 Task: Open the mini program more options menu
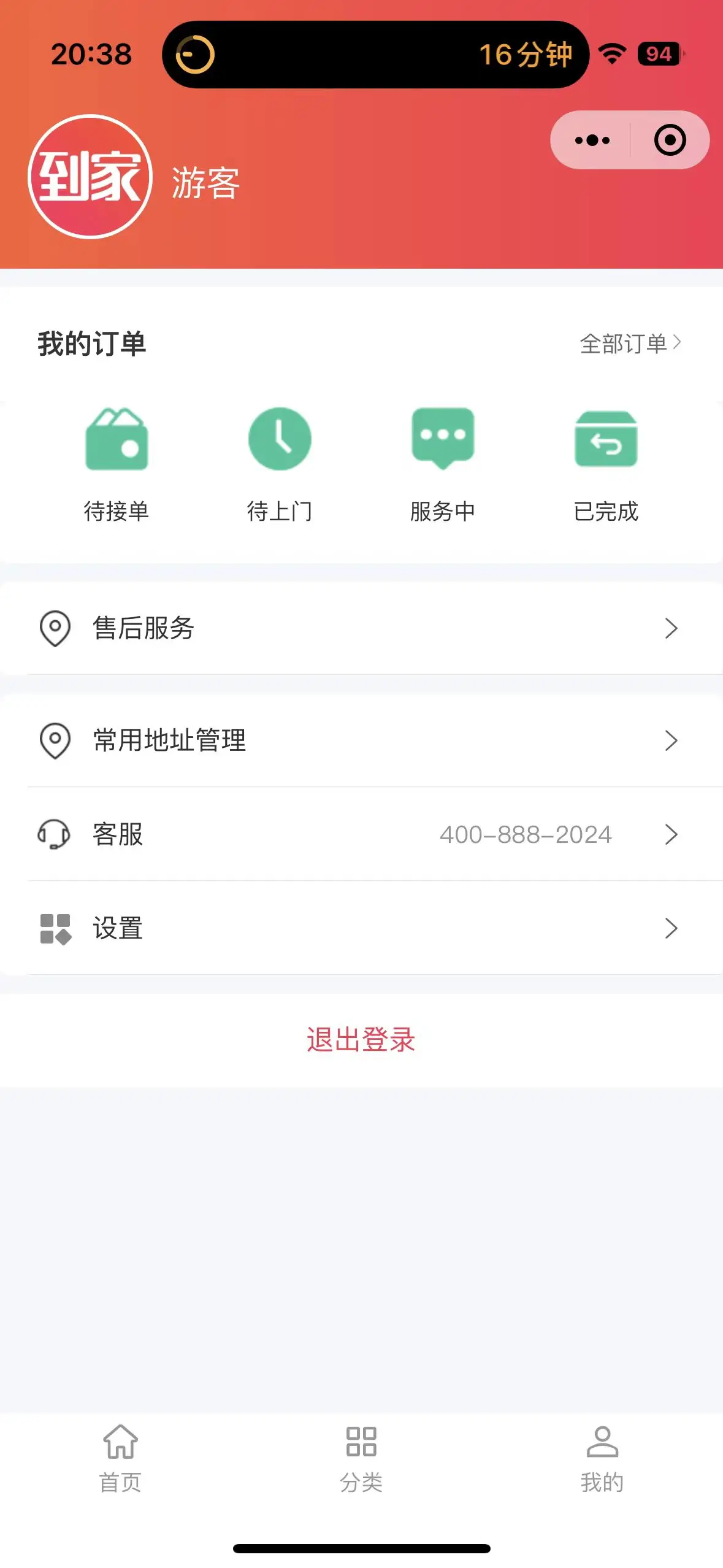tap(592, 140)
